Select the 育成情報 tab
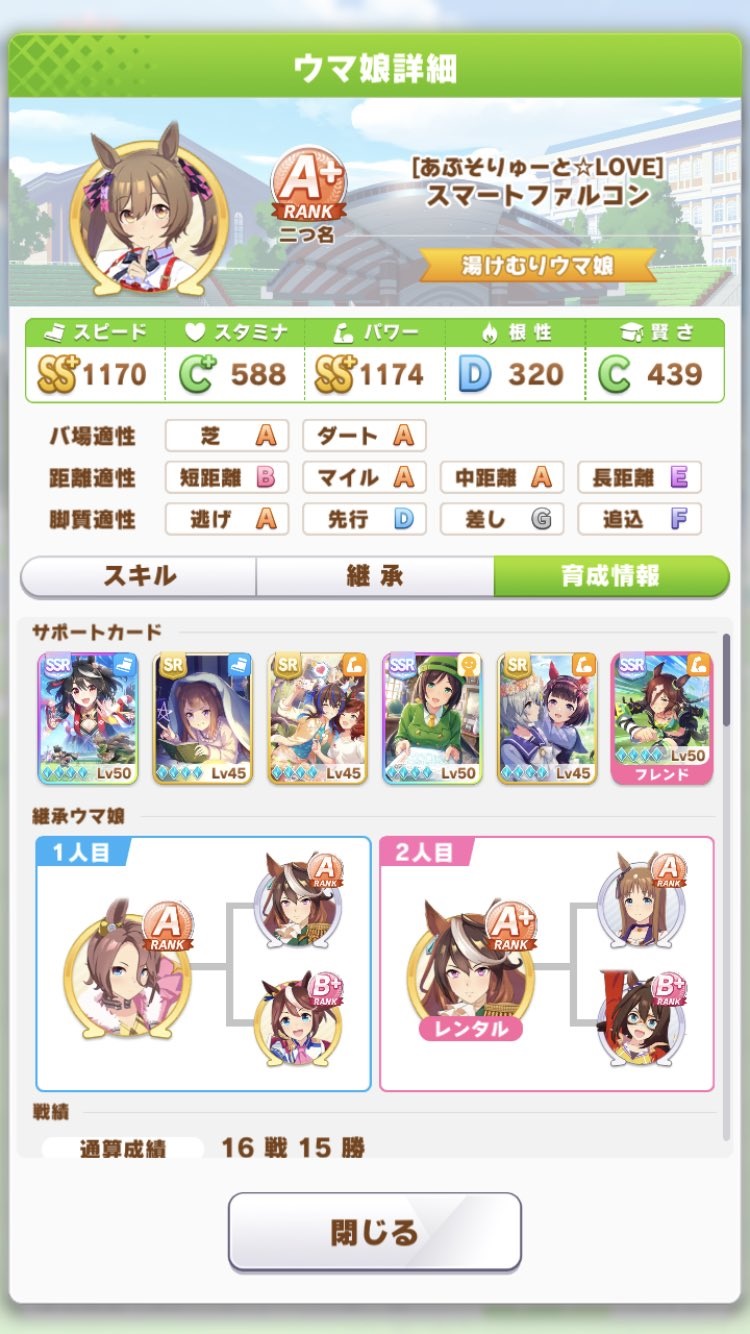Screen dimensions: 750x1334 pyautogui.click(x=610, y=576)
